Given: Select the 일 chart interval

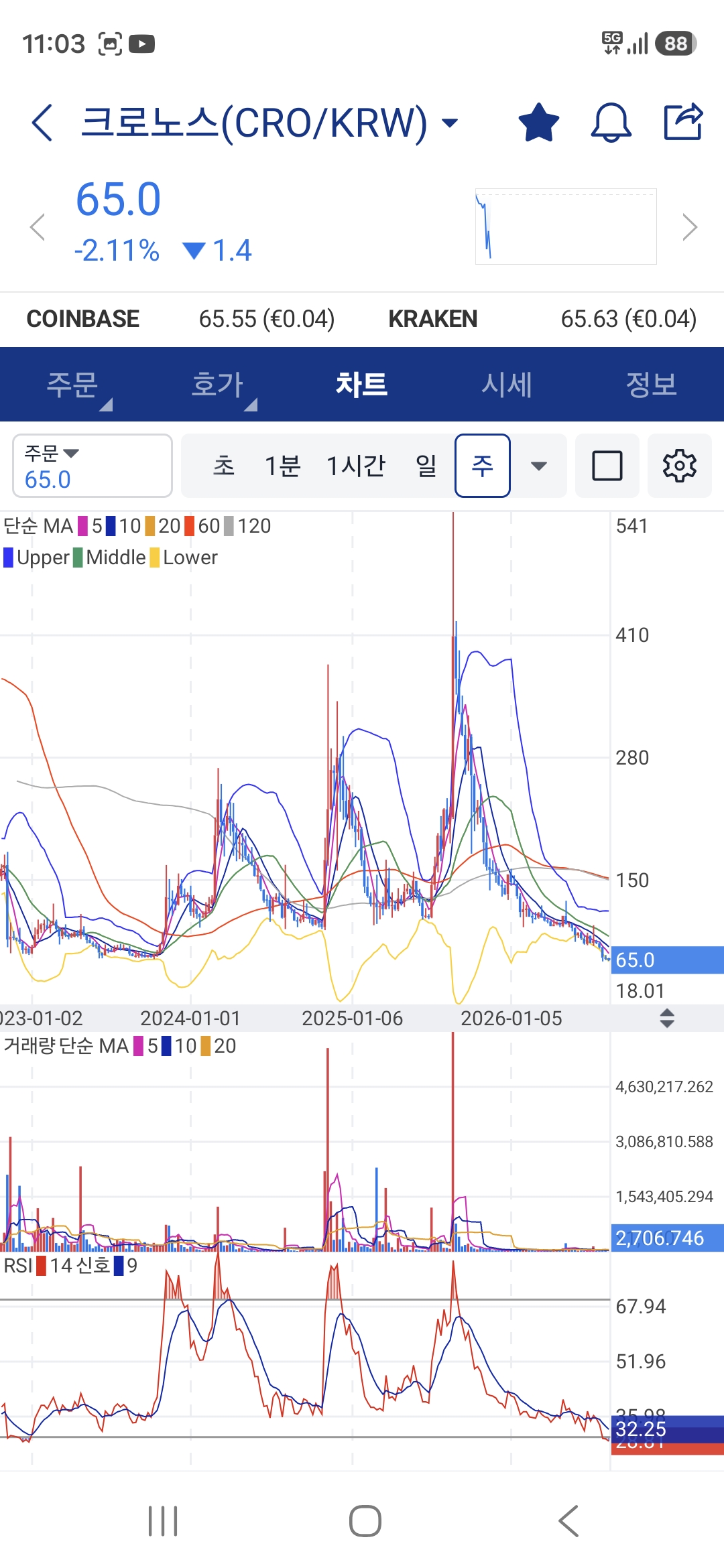Looking at the screenshot, I should (426, 466).
